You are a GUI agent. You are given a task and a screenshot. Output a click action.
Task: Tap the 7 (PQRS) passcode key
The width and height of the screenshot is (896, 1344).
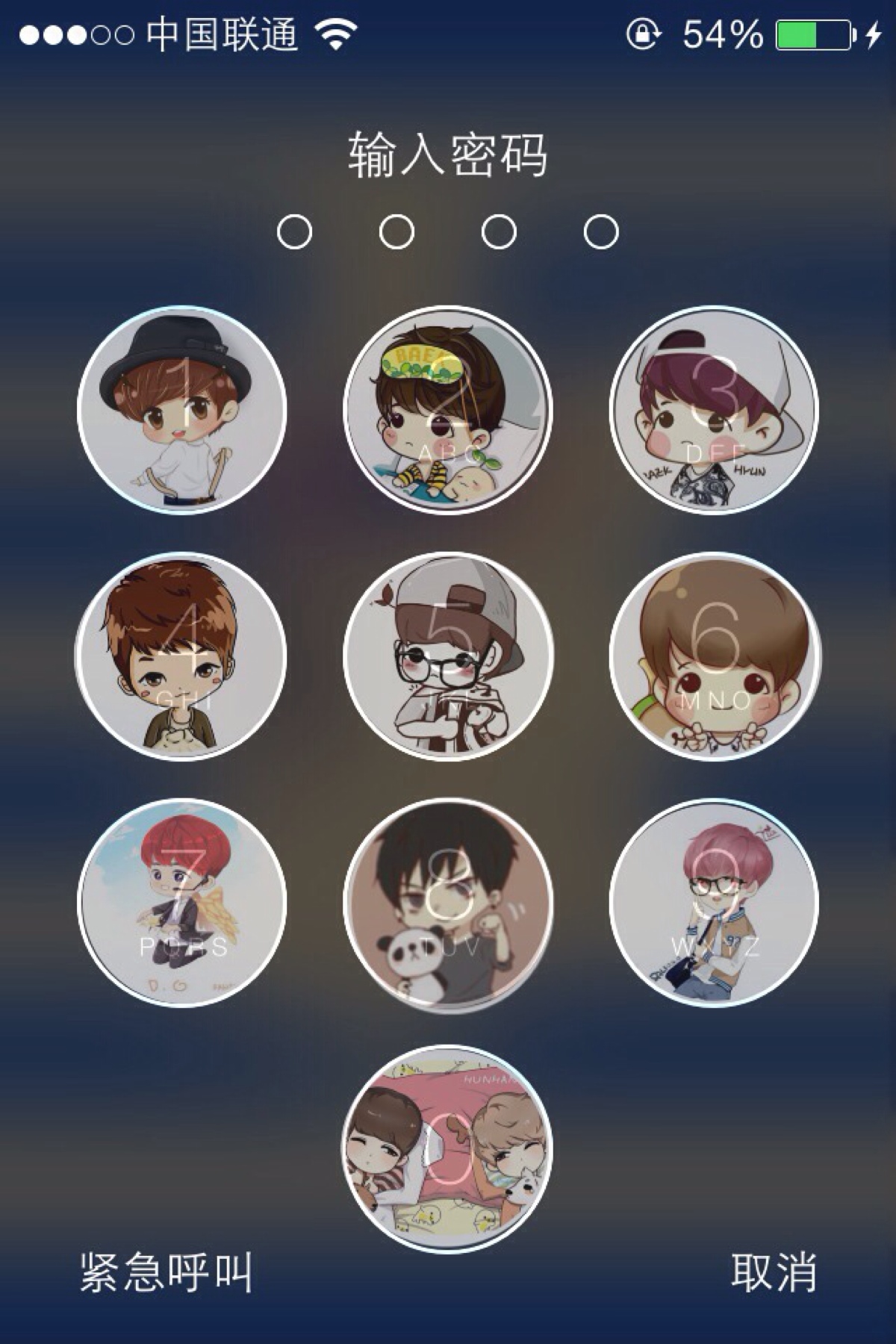pyautogui.click(x=181, y=903)
